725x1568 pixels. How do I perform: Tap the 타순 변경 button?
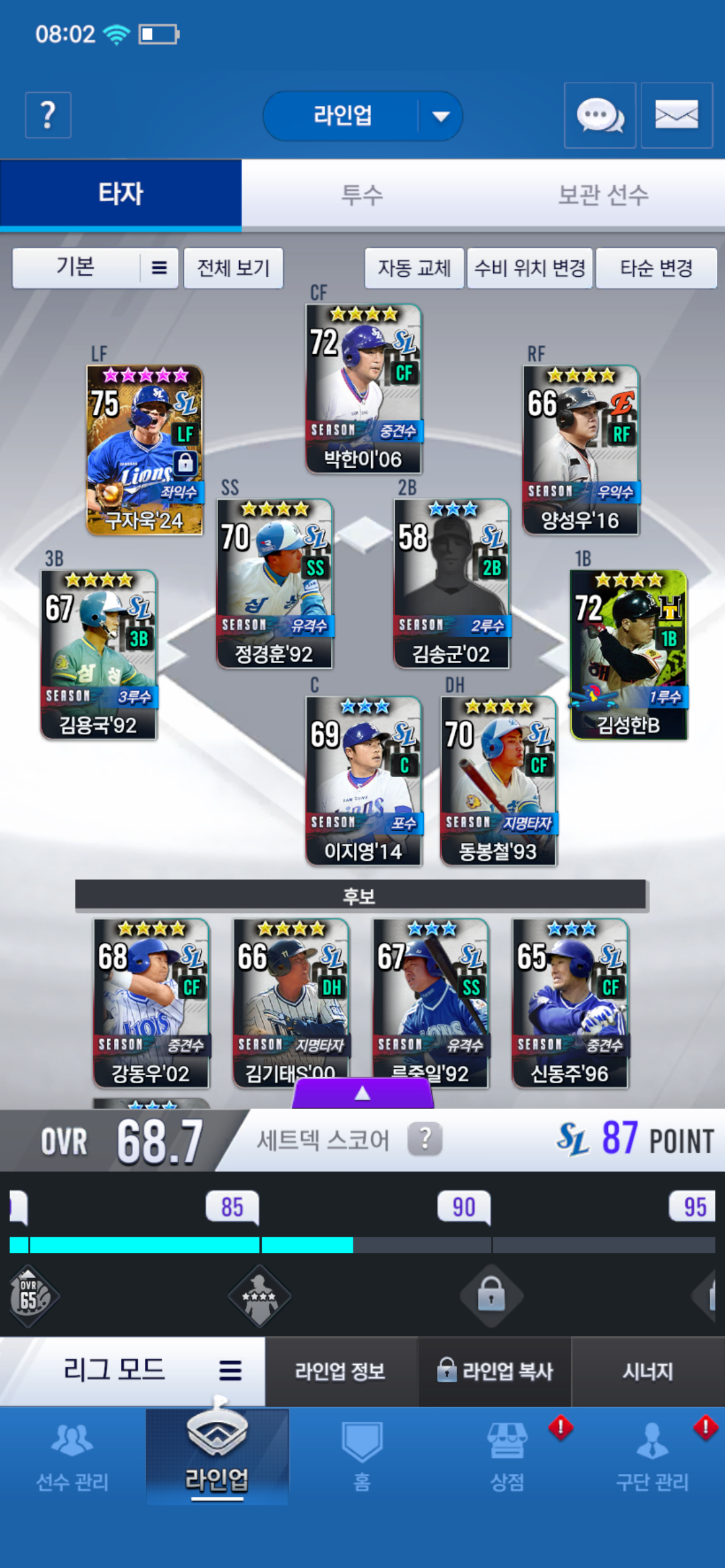point(656,268)
